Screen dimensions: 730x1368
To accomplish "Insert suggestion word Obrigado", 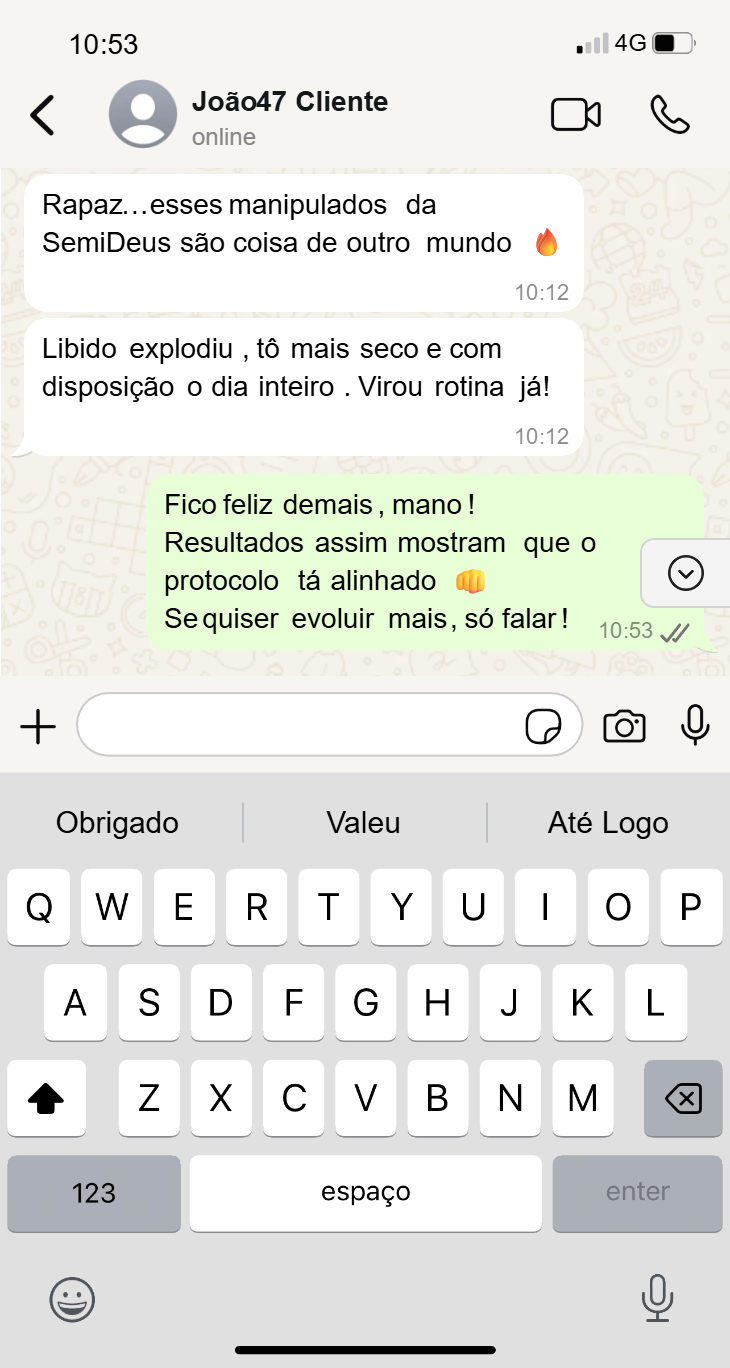I will point(116,822).
